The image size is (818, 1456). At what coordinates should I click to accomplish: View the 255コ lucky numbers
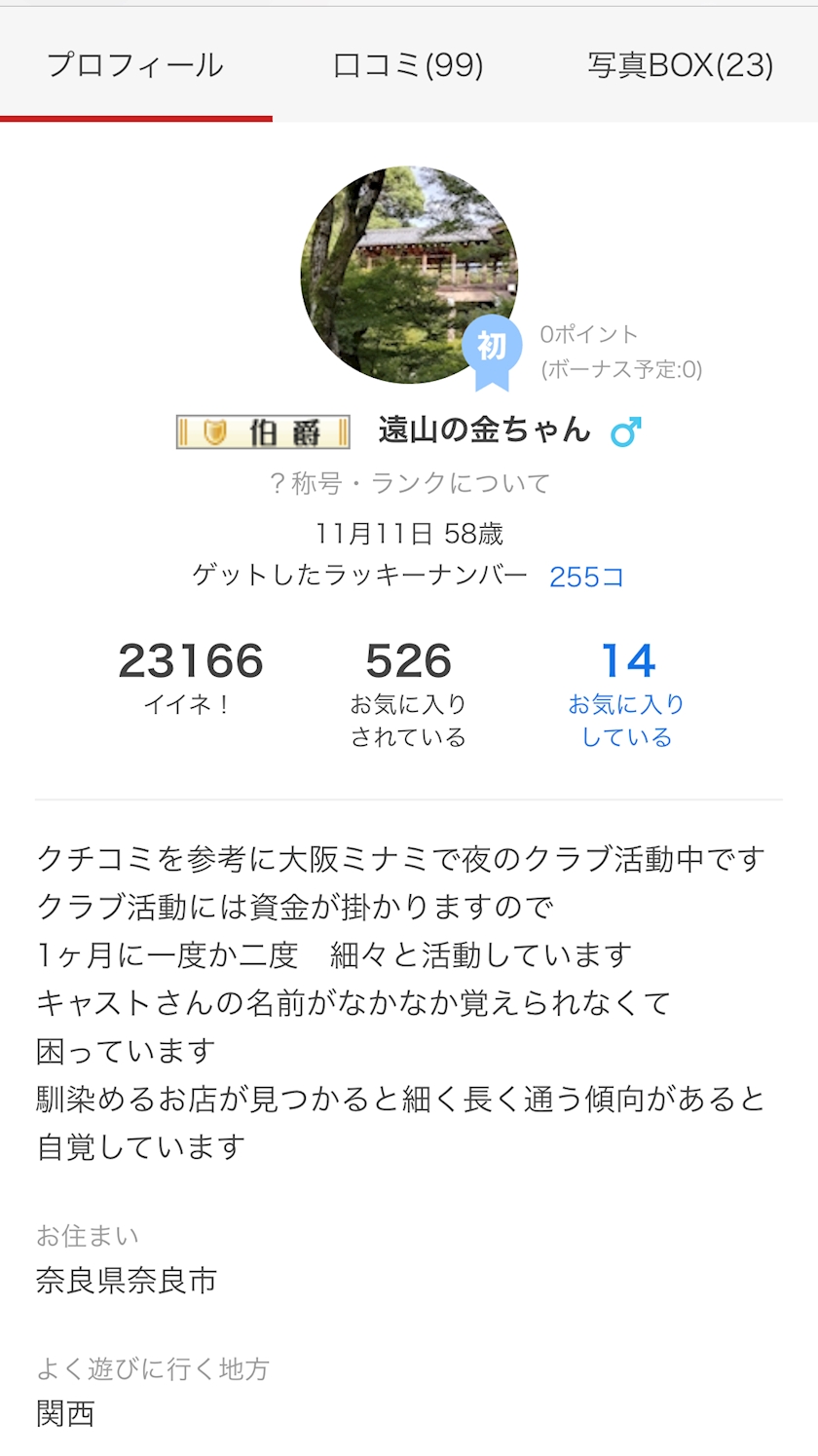[x=586, y=577]
